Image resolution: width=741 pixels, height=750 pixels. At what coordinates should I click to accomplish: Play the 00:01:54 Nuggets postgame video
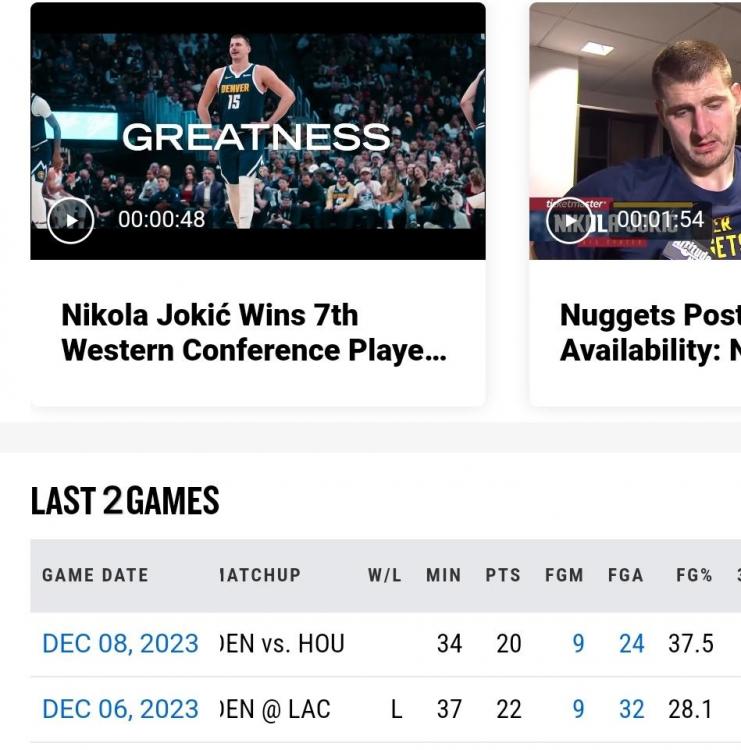[x=569, y=220]
